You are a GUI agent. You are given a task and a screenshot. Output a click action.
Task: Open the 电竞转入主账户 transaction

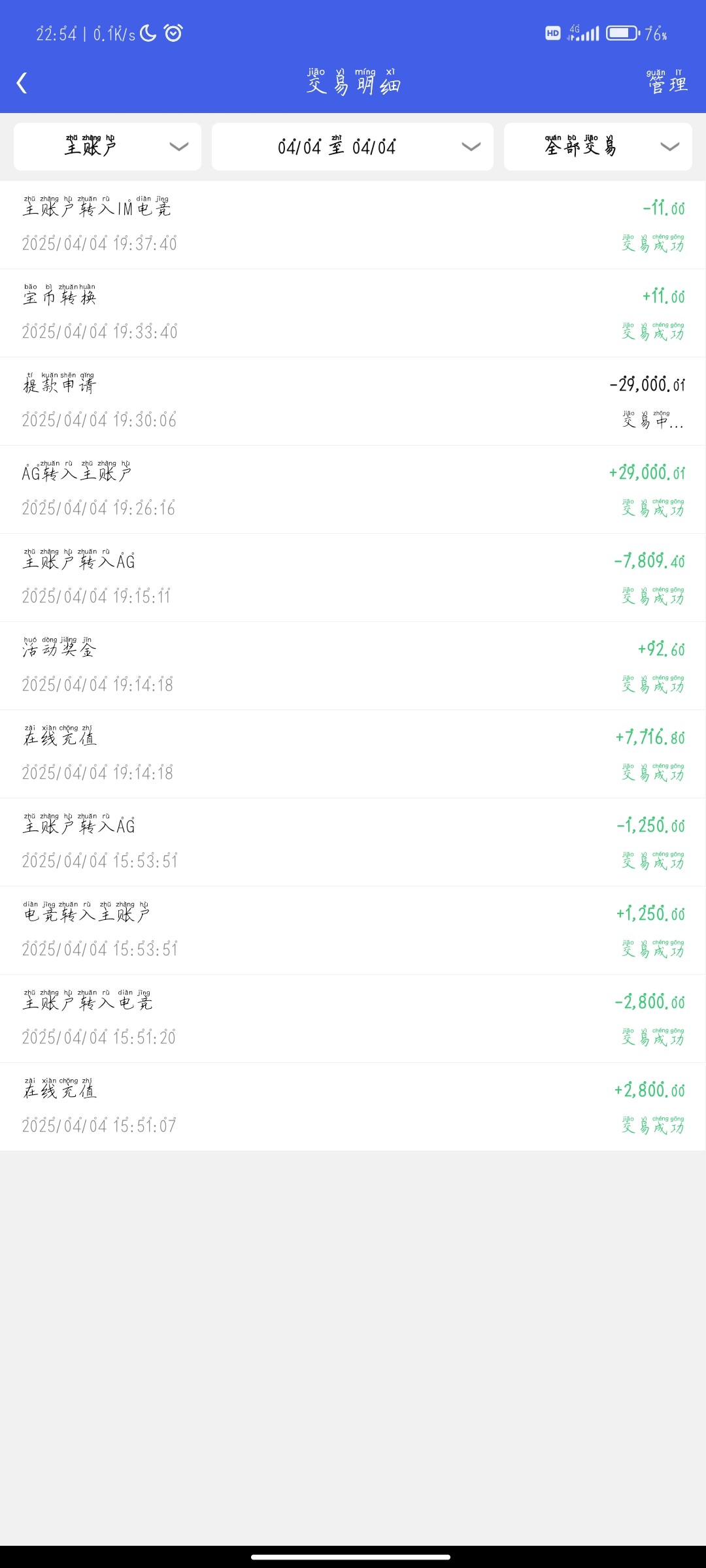tap(353, 931)
